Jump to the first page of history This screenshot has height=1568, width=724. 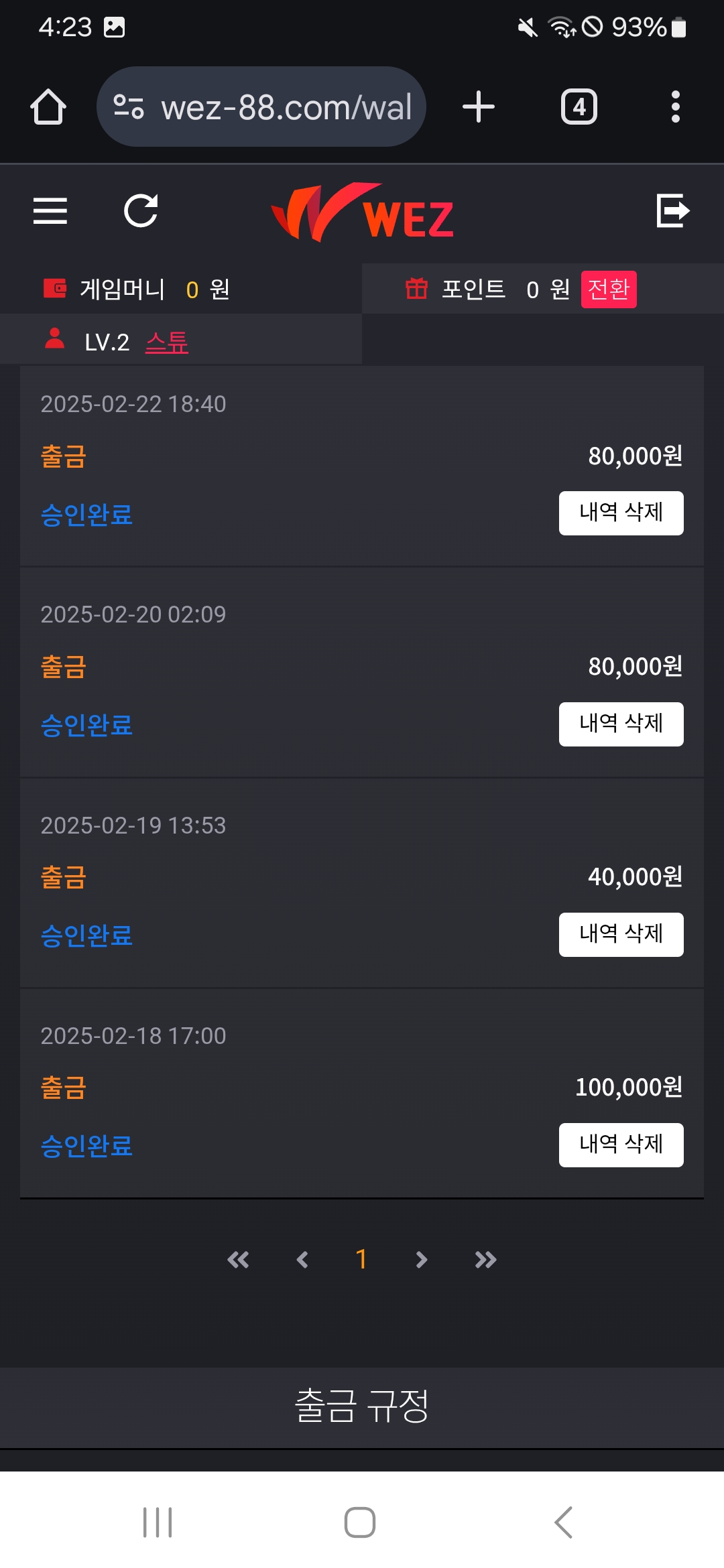238,1260
